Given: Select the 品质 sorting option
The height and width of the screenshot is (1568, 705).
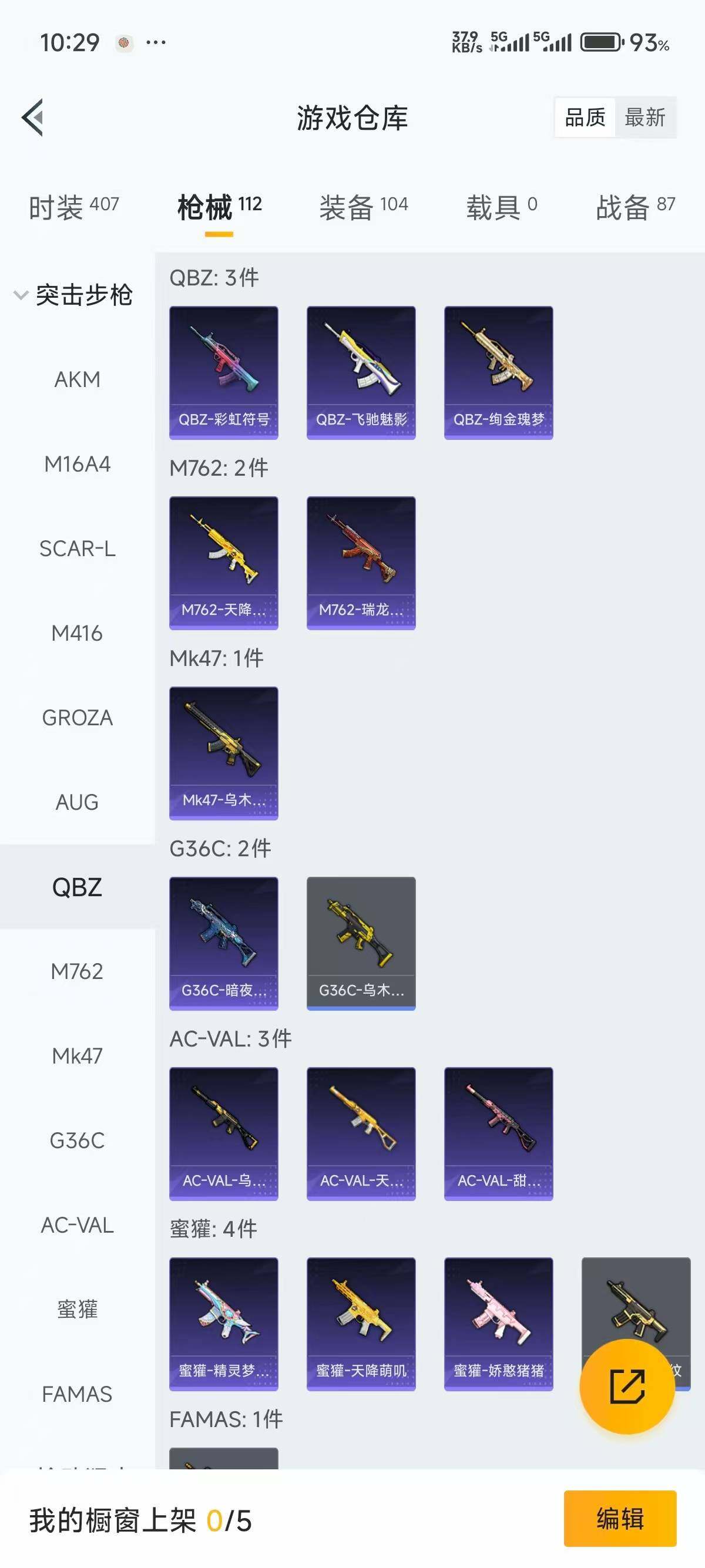Looking at the screenshot, I should pos(585,117).
